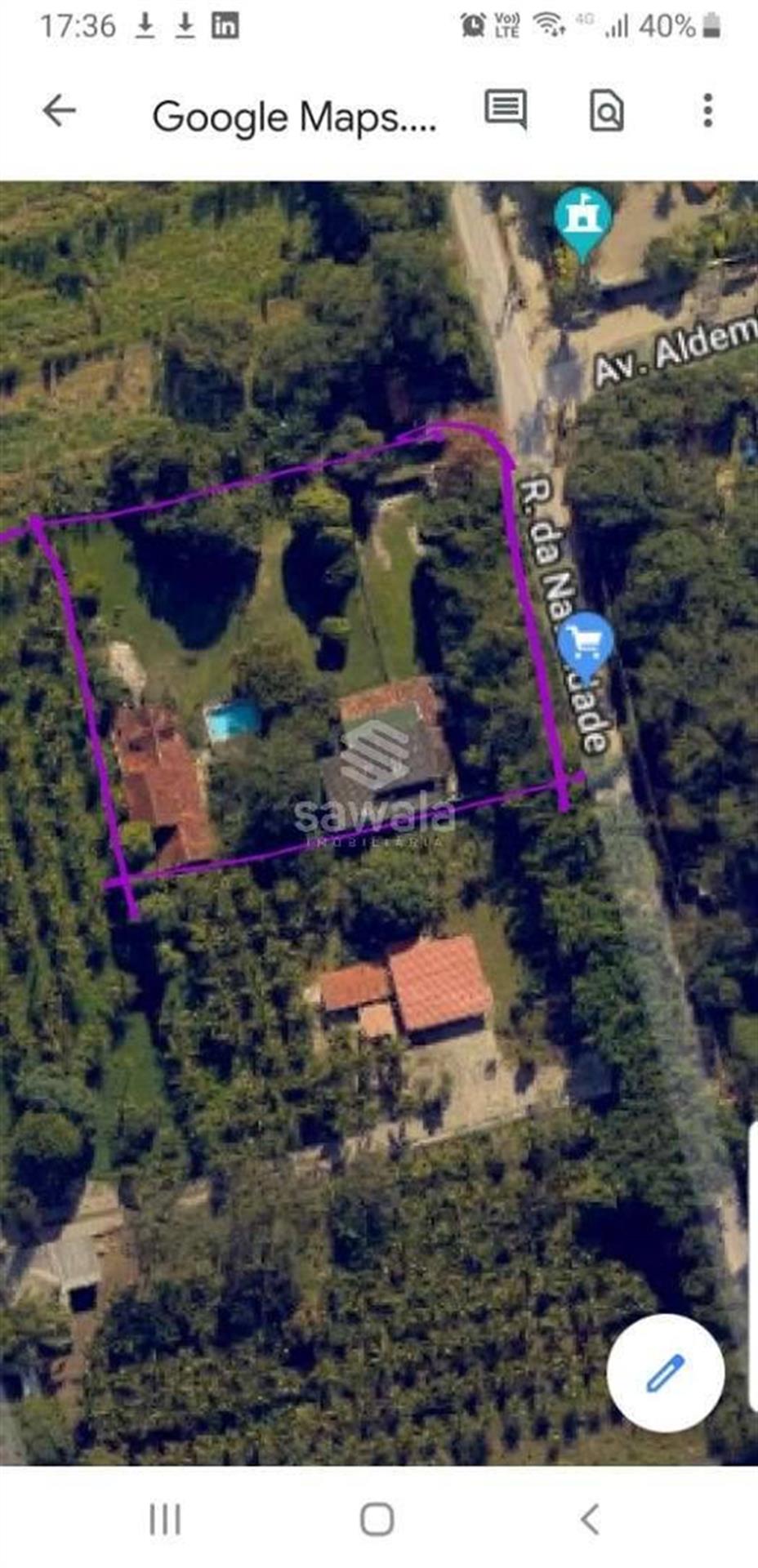Viewport: 758px width, 1568px height.
Task: Tap the edit pencil floating button
Action: pos(666,1373)
